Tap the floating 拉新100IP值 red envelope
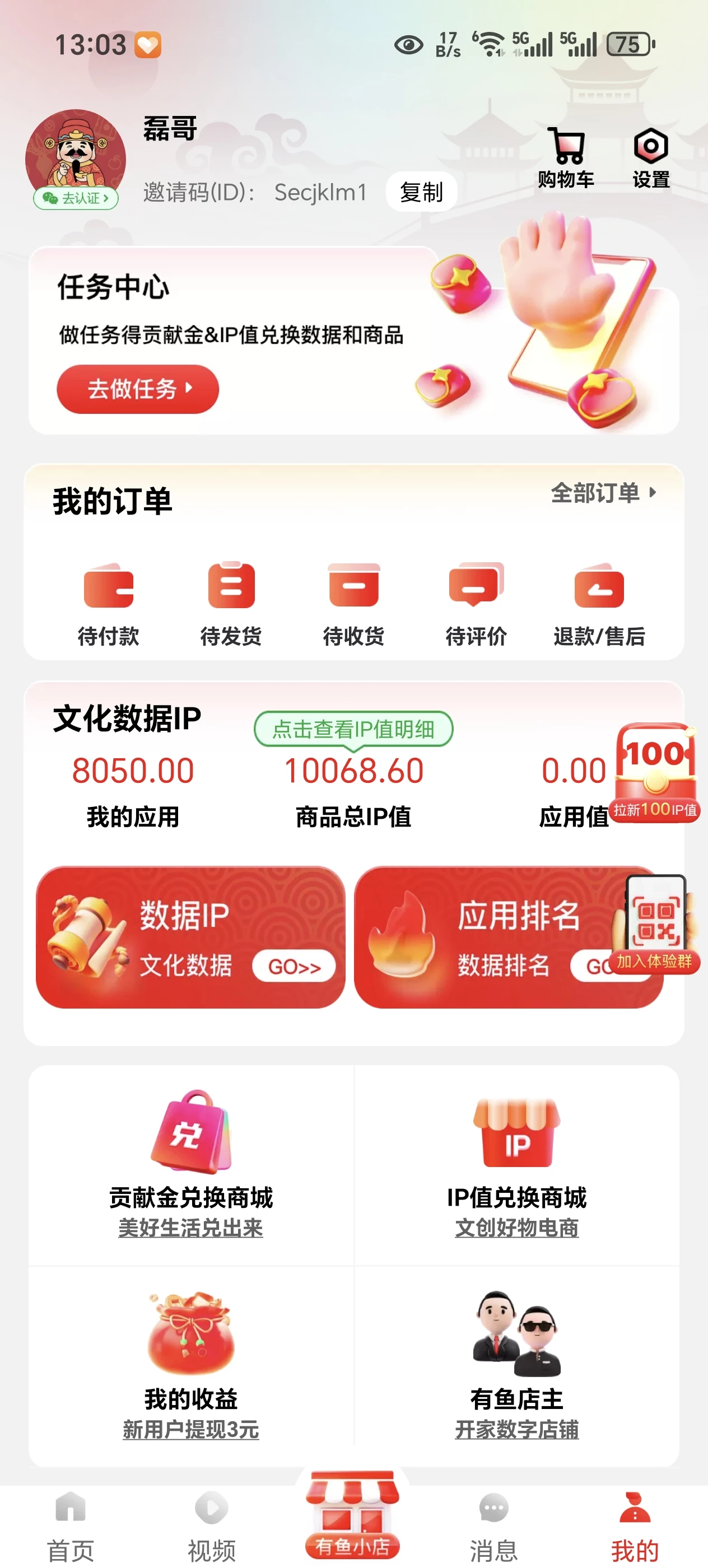Image resolution: width=708 pixels, height=1568 pixels. 655,773
